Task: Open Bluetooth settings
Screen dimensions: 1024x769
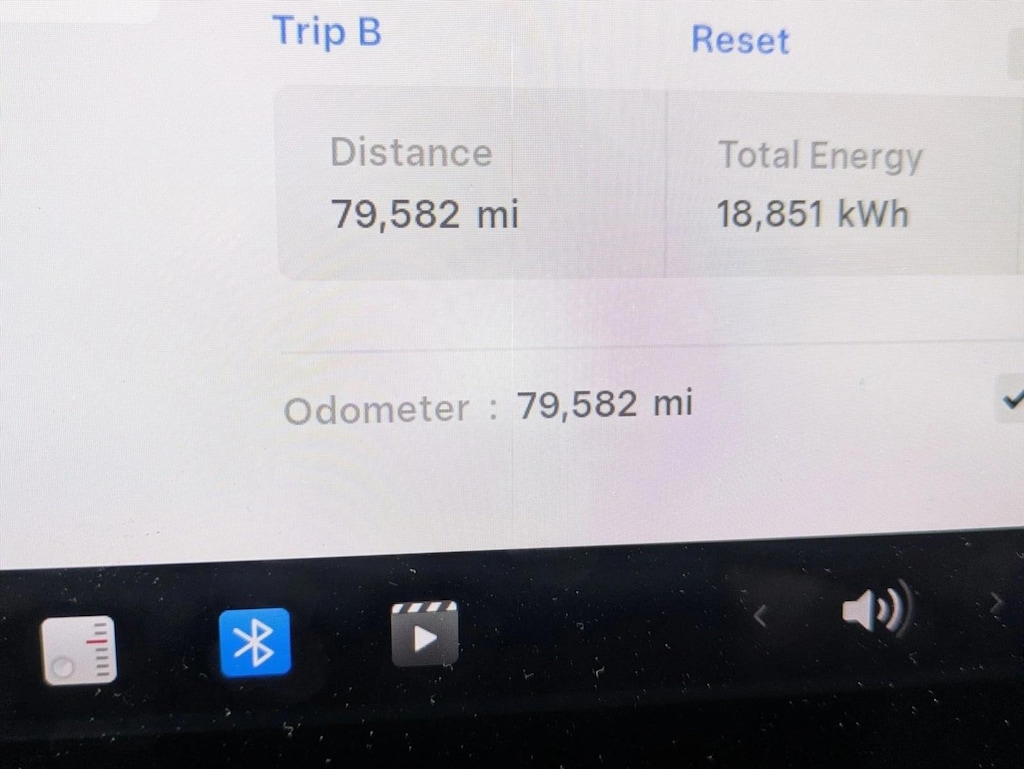Action: (x=255, y=641)
